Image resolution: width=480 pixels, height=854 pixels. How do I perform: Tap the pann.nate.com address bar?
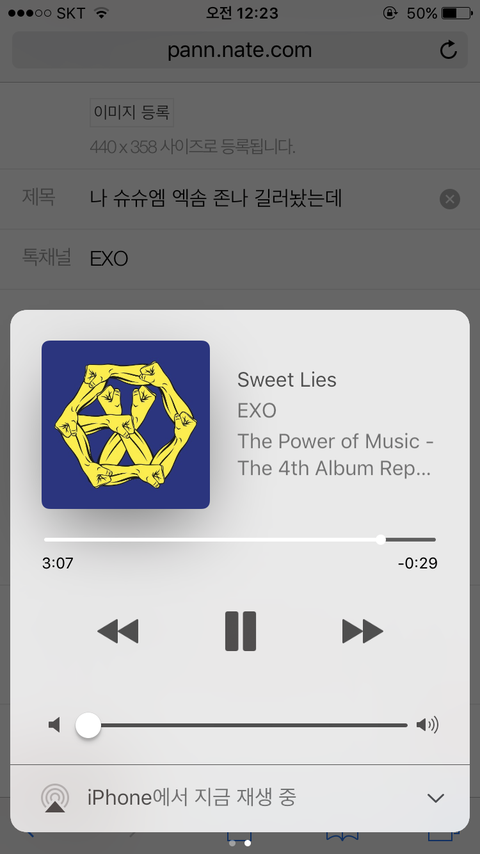tap(240, 50)
